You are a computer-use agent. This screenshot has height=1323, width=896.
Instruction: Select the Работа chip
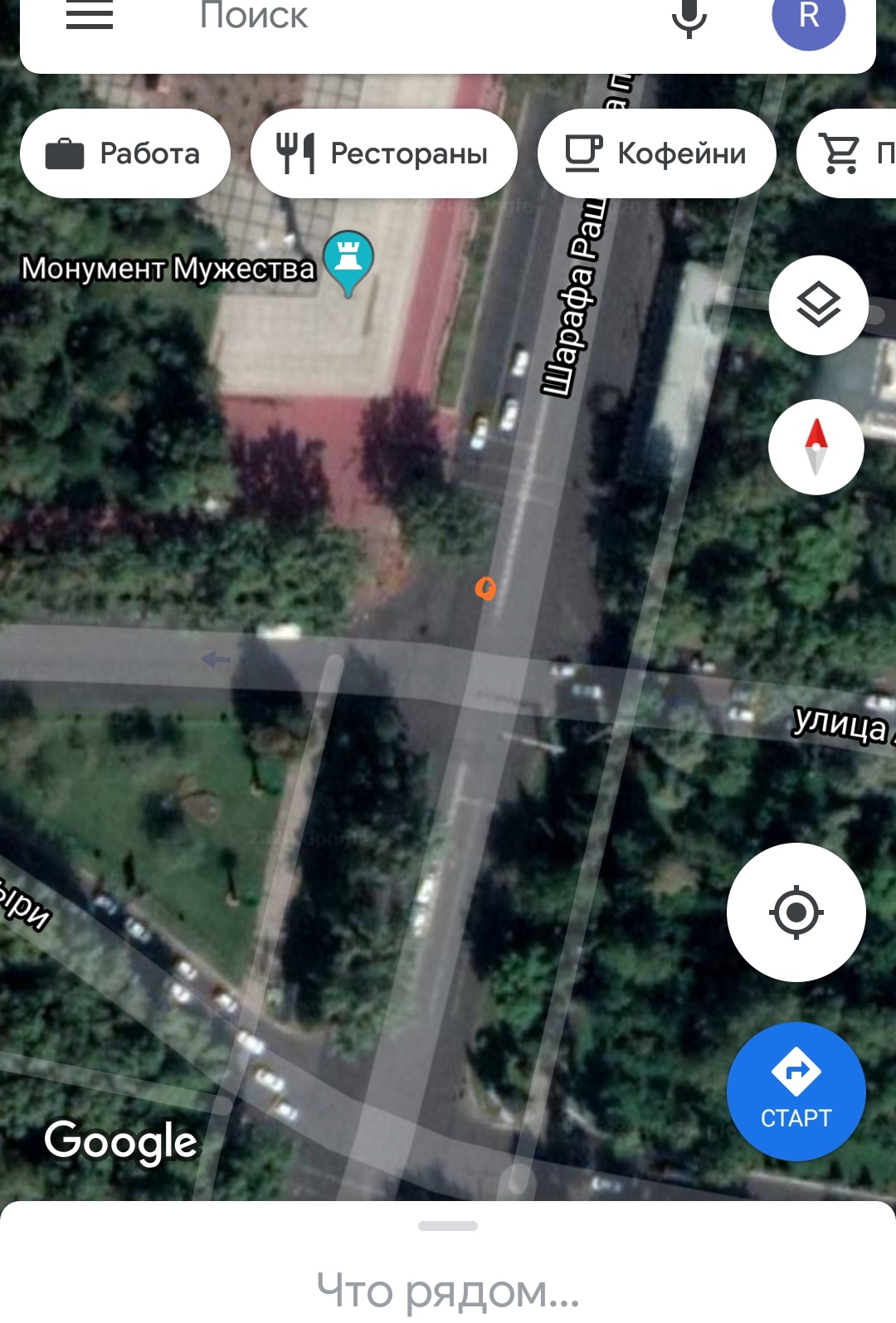125,153
